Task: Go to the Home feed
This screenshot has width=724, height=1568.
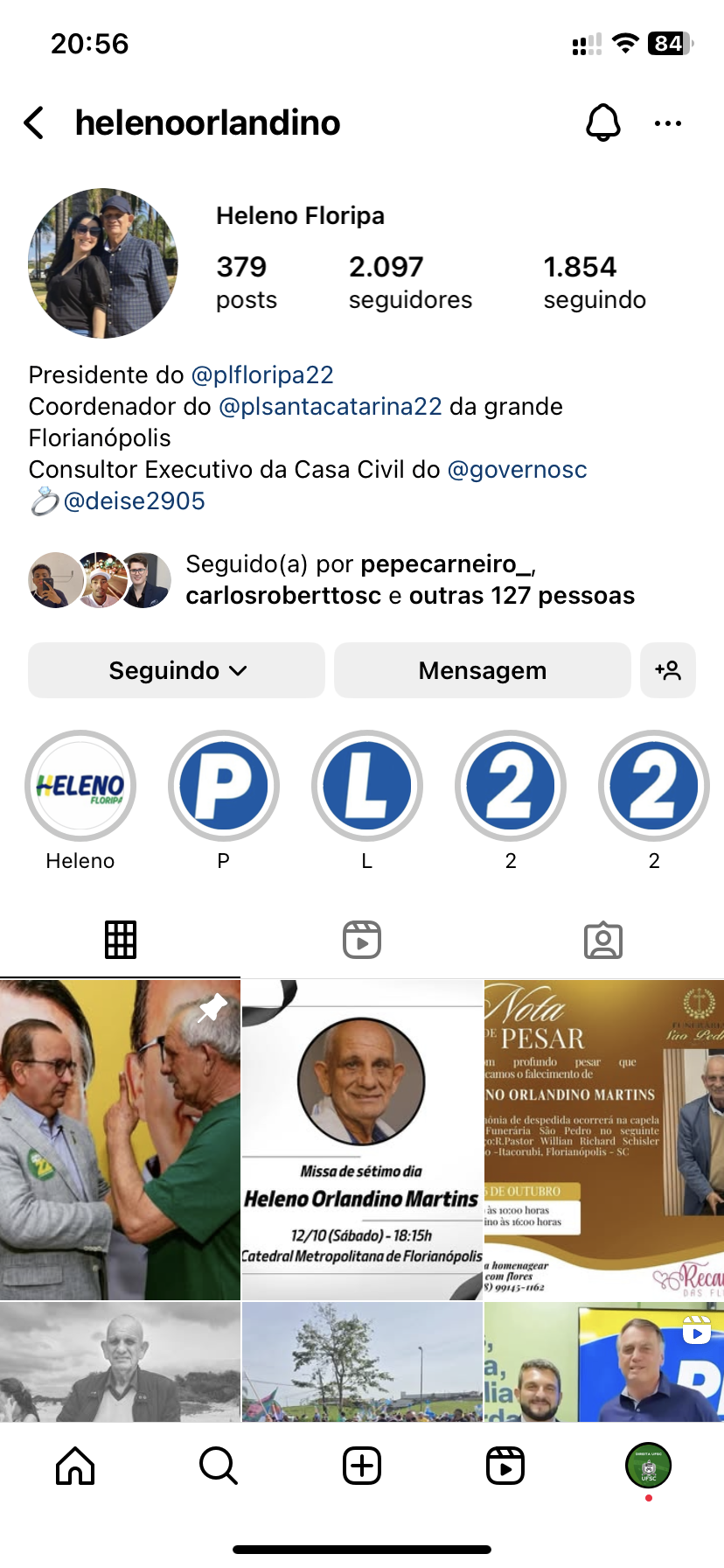Action: [x=75, y=1465]
